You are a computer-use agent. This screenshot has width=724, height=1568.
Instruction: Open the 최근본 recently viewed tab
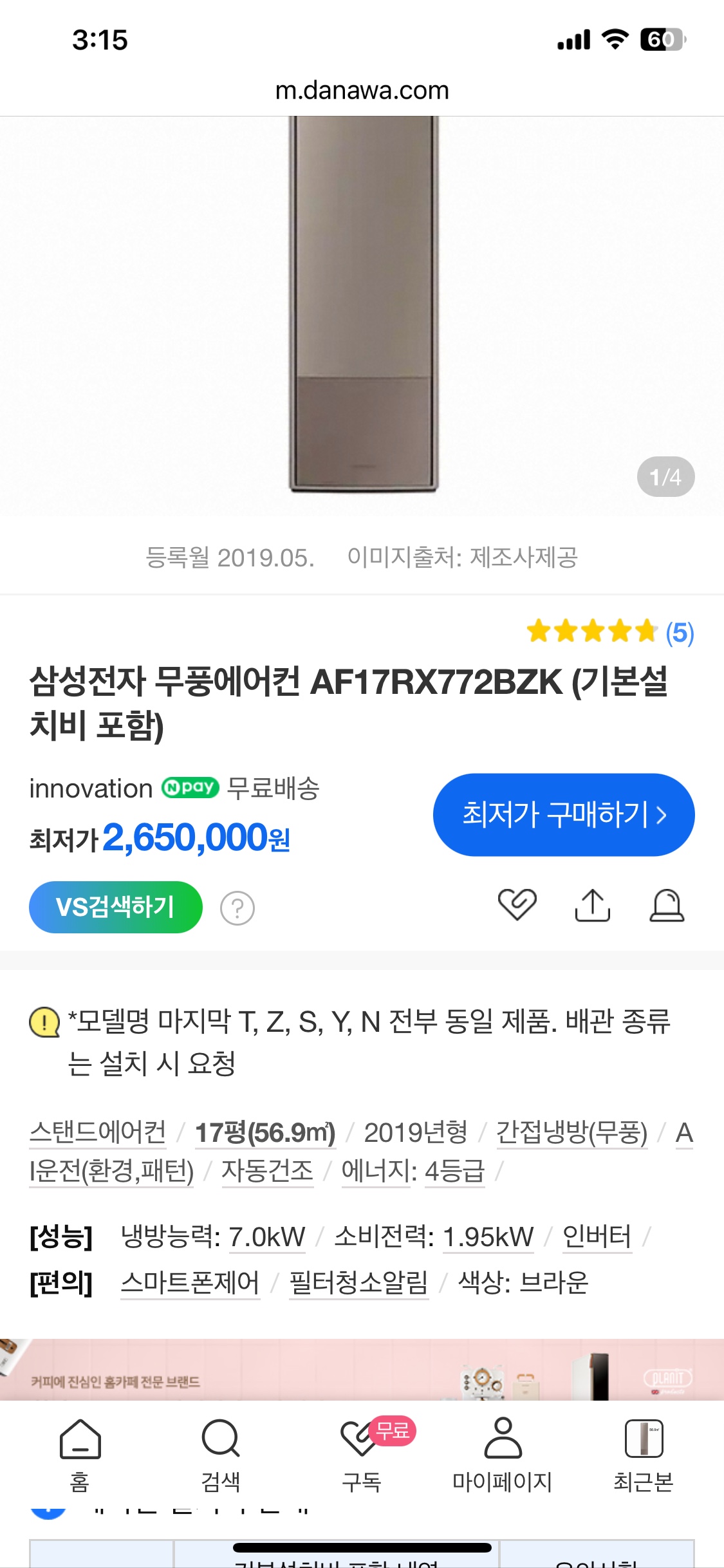644,1455
